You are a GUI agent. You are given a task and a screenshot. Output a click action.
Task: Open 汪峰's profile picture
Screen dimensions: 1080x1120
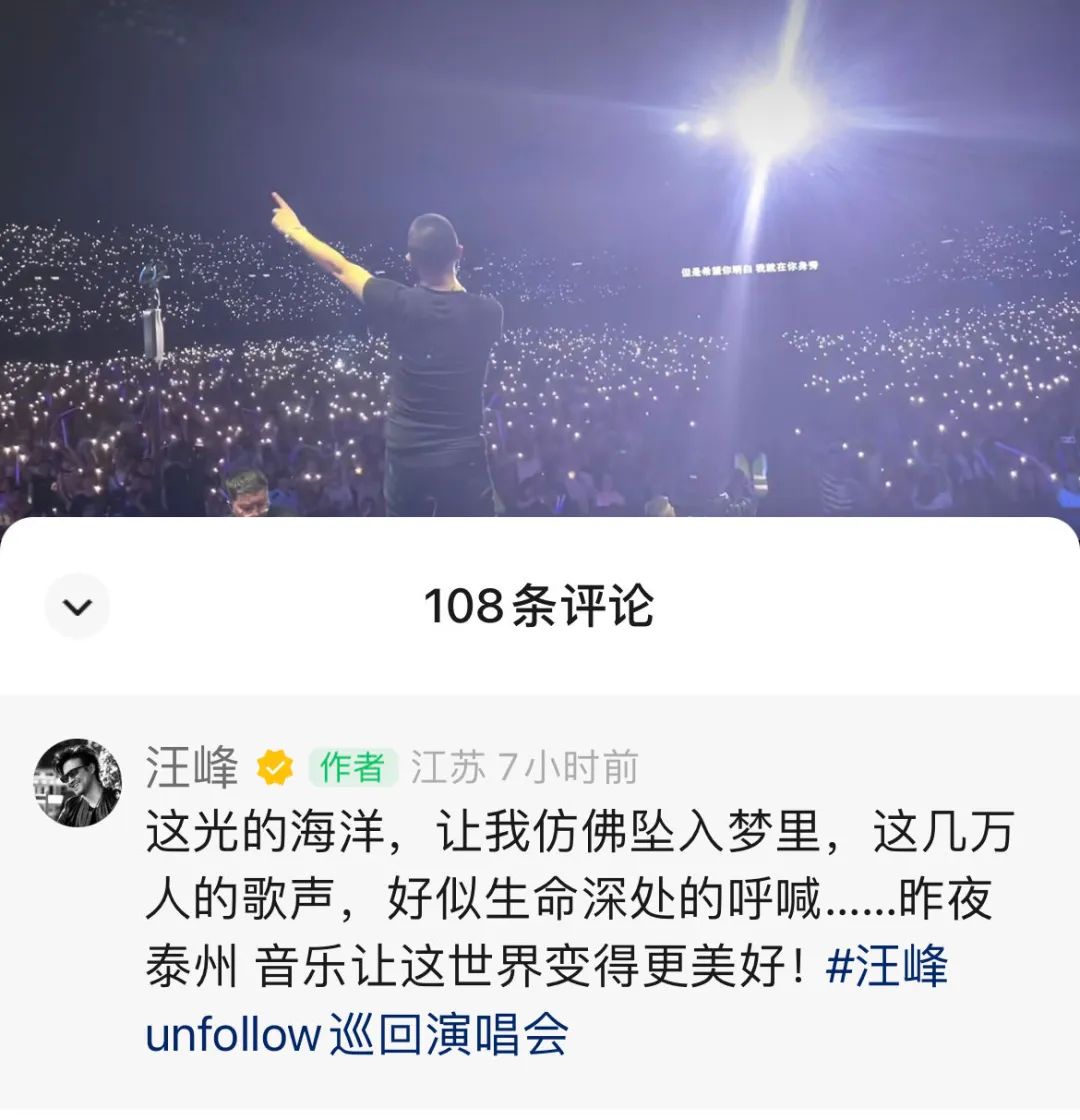tap(77, 782)
